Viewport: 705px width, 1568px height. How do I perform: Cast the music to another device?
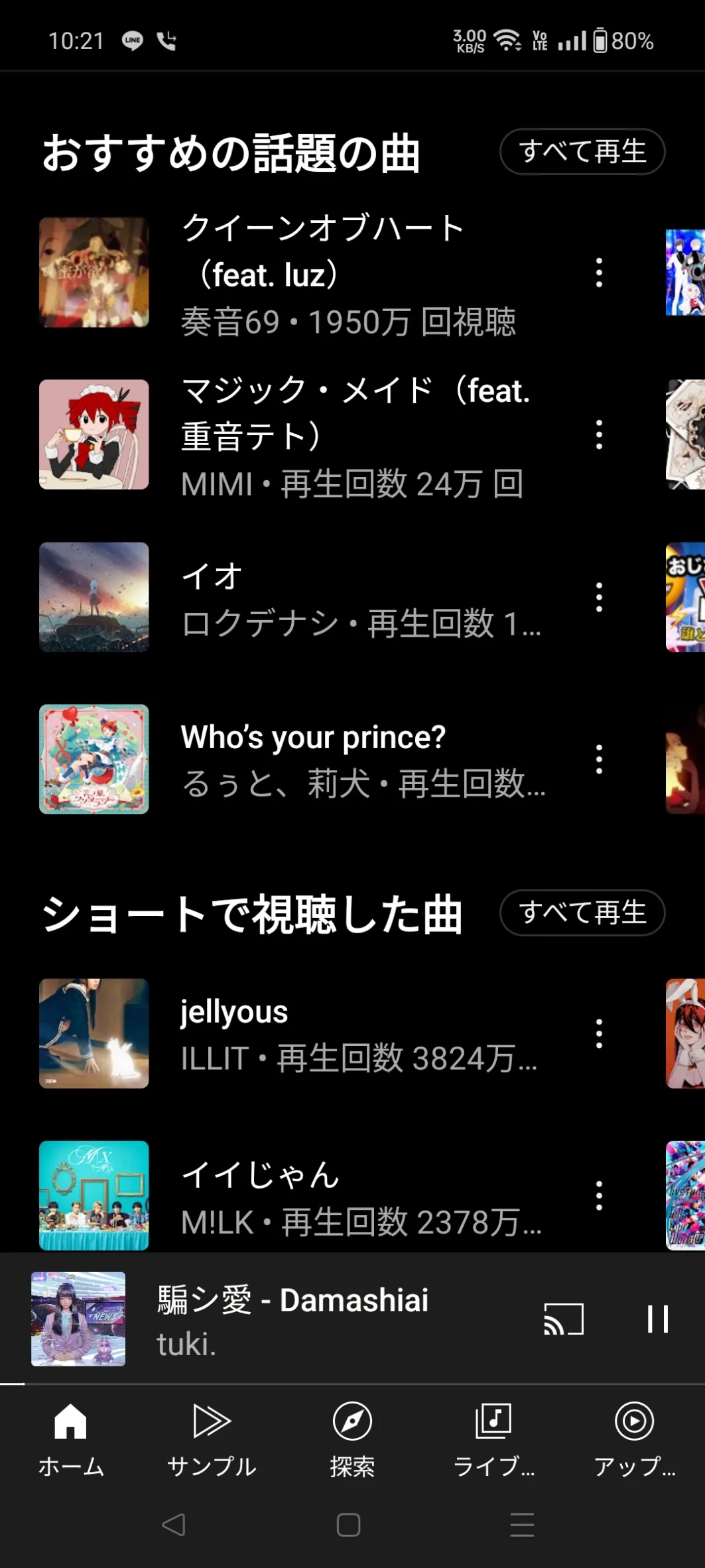click(x=564, y=1319)
